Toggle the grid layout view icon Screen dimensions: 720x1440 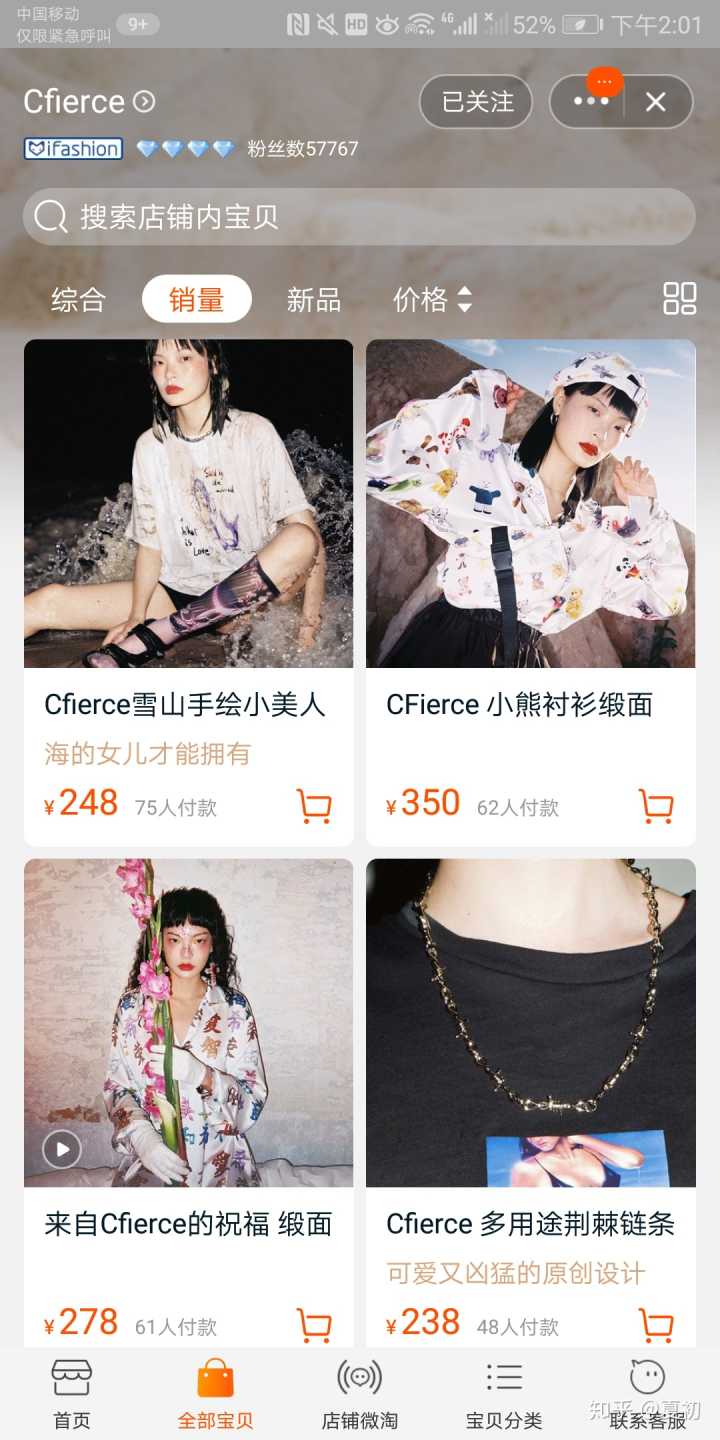(679, 299)
